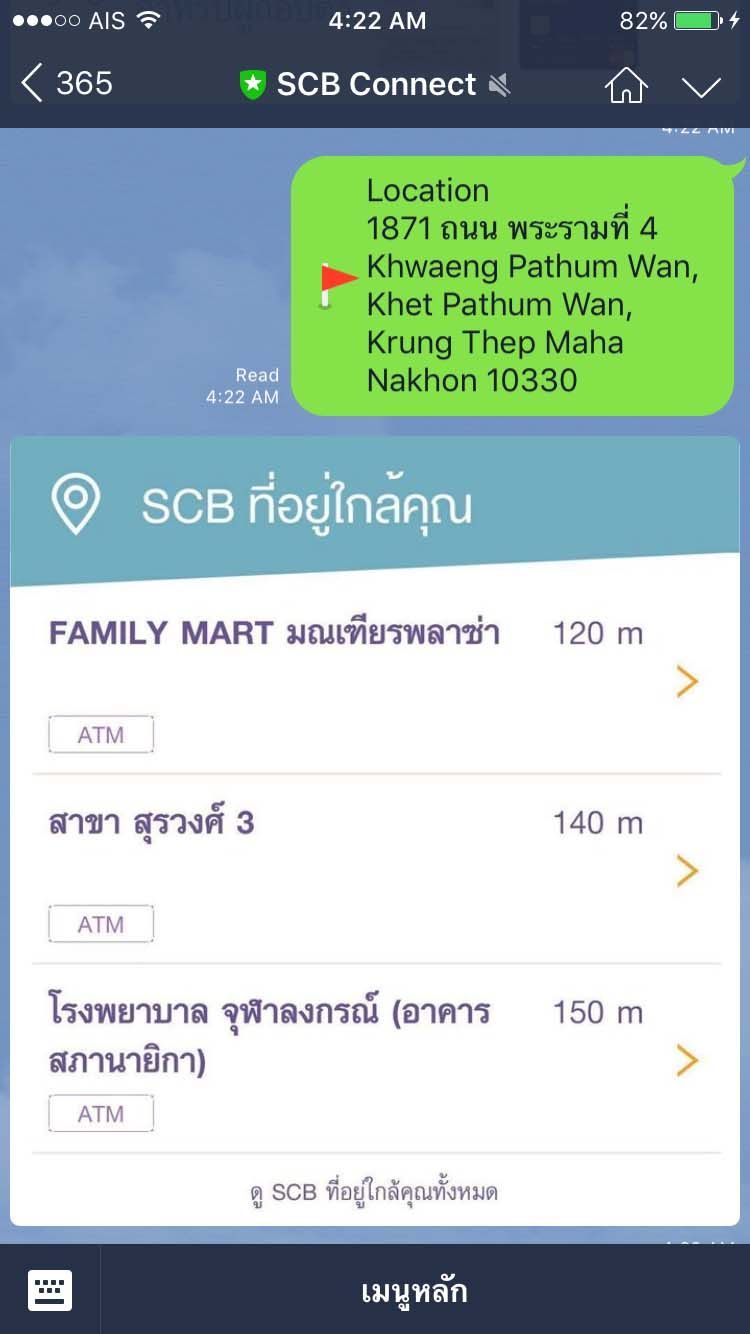This screenshot has width=750, height=1334.
Task: Tap the ATM button under สาขา สุรวงศ์ 3
Action: point(100,923)
